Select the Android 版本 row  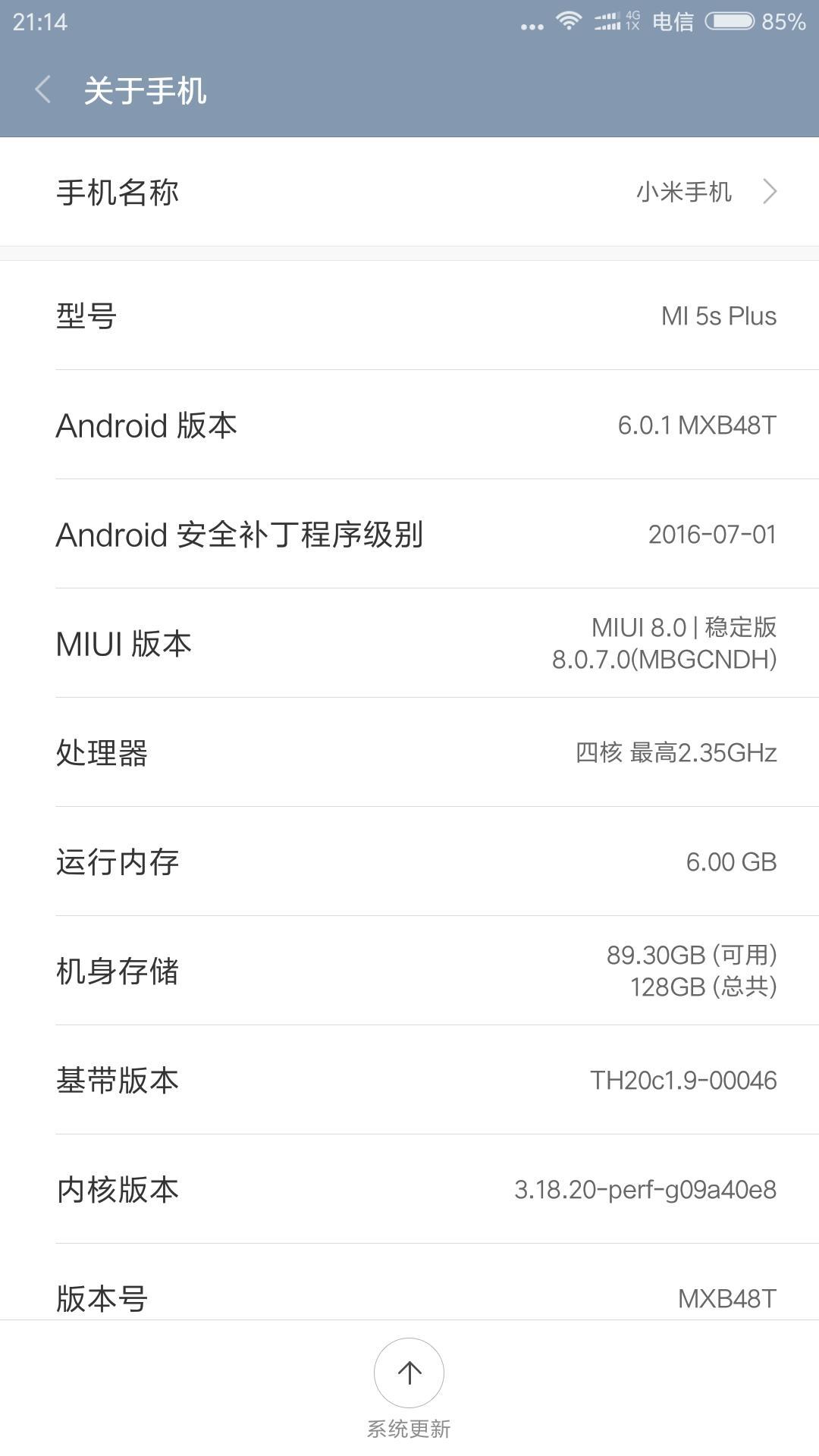coord(409,425)
